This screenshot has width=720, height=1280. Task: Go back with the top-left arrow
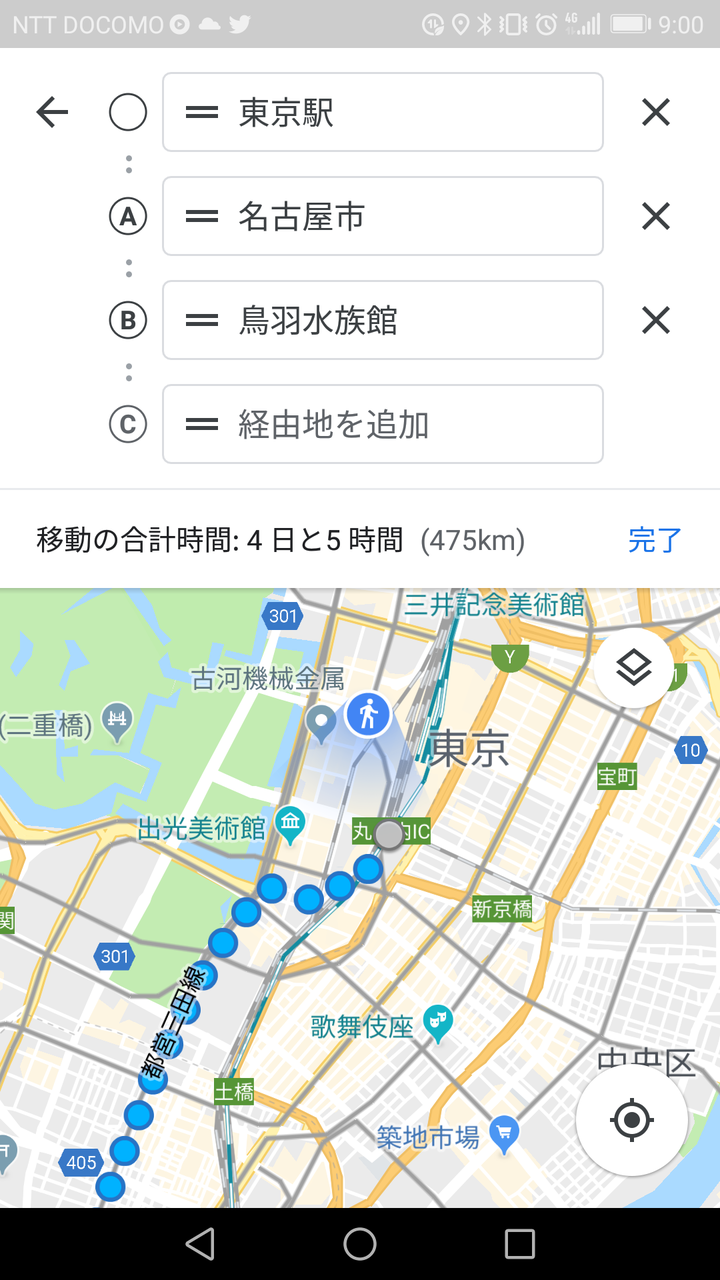point(52,112)
